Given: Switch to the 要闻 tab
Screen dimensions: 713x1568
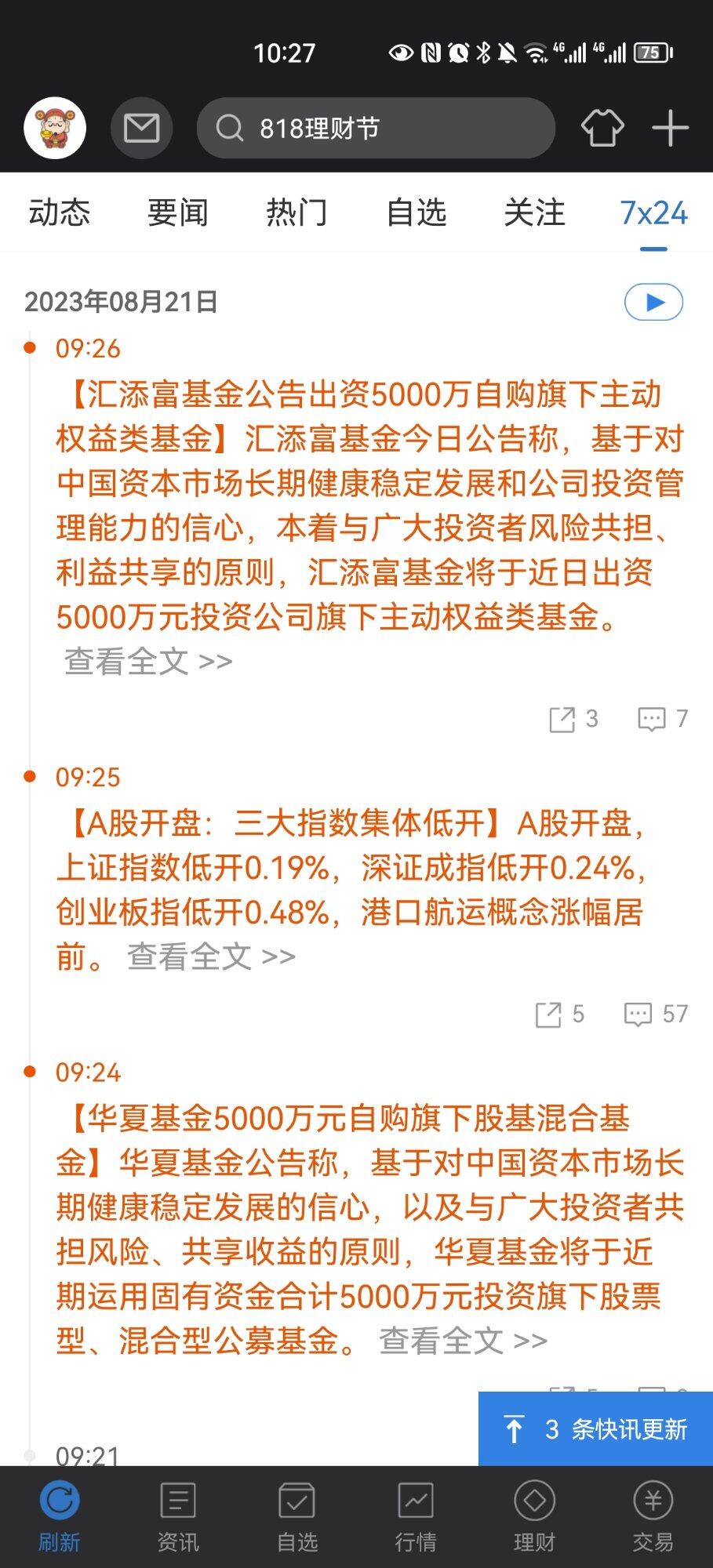Looking at the screenshot, I should coord(178,212).
